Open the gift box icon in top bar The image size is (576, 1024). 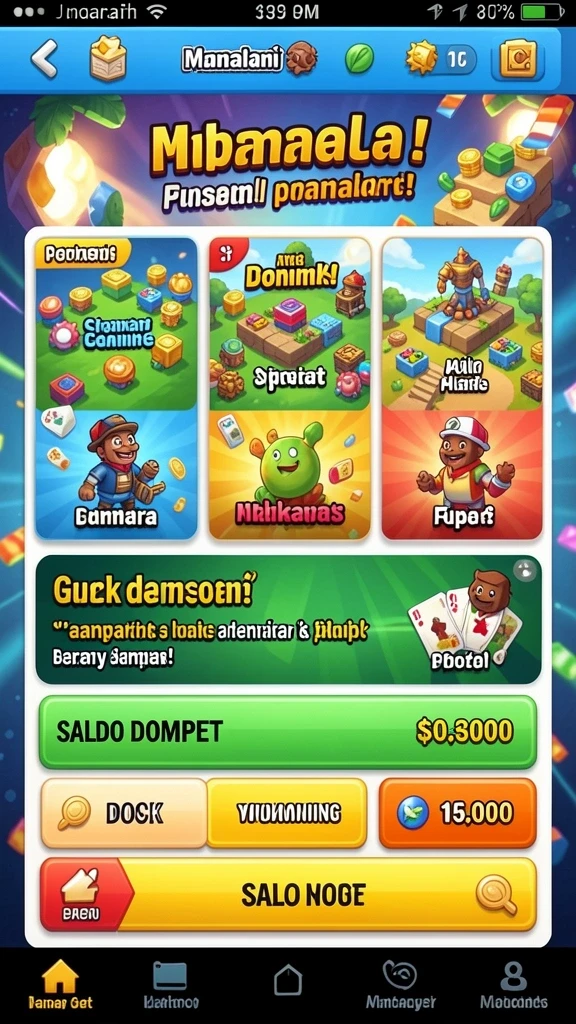[108, 59]
